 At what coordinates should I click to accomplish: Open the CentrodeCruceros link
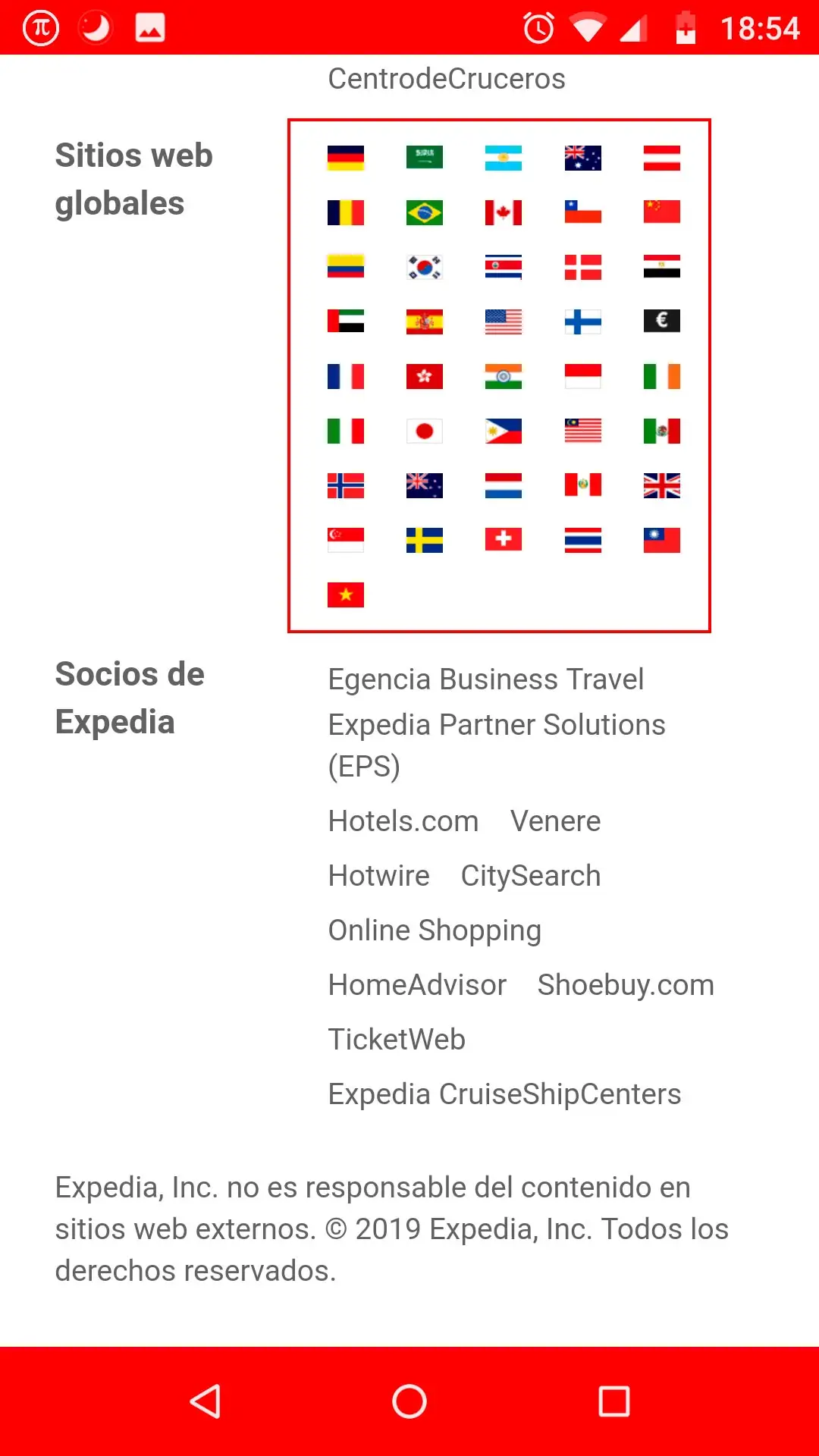[446, 79]
